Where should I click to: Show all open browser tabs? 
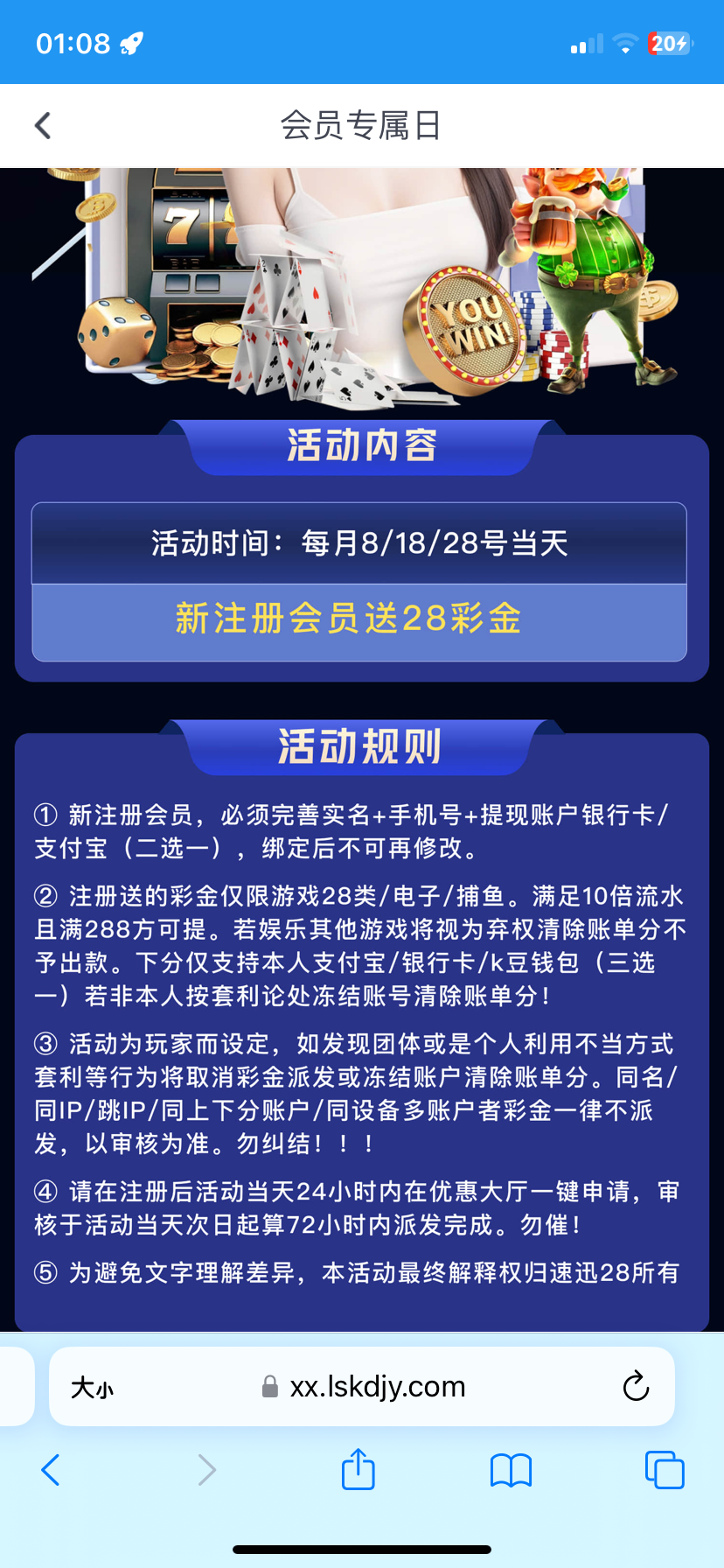click(665, 1470)
